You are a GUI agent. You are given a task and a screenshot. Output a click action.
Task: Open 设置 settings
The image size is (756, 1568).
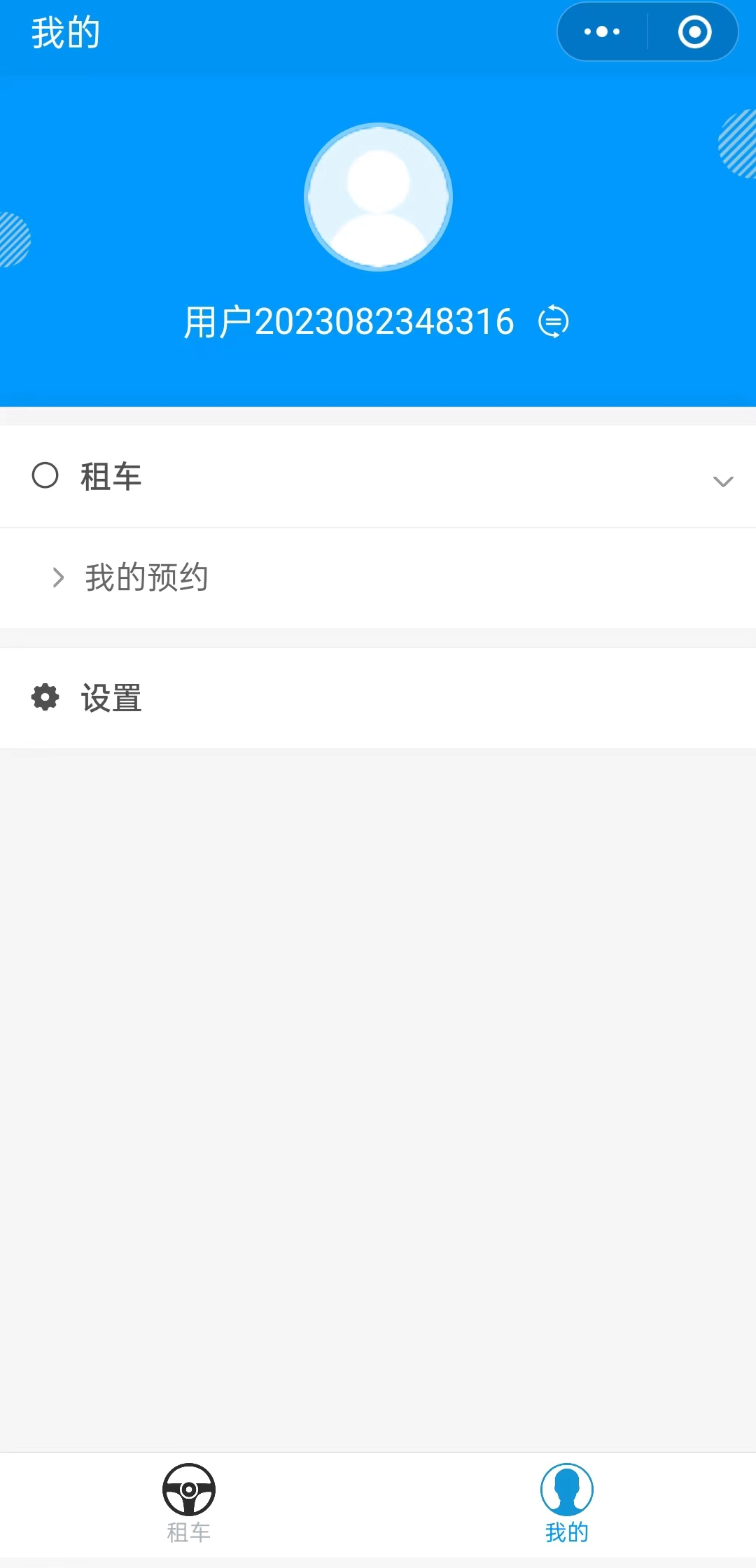[378, 698]
